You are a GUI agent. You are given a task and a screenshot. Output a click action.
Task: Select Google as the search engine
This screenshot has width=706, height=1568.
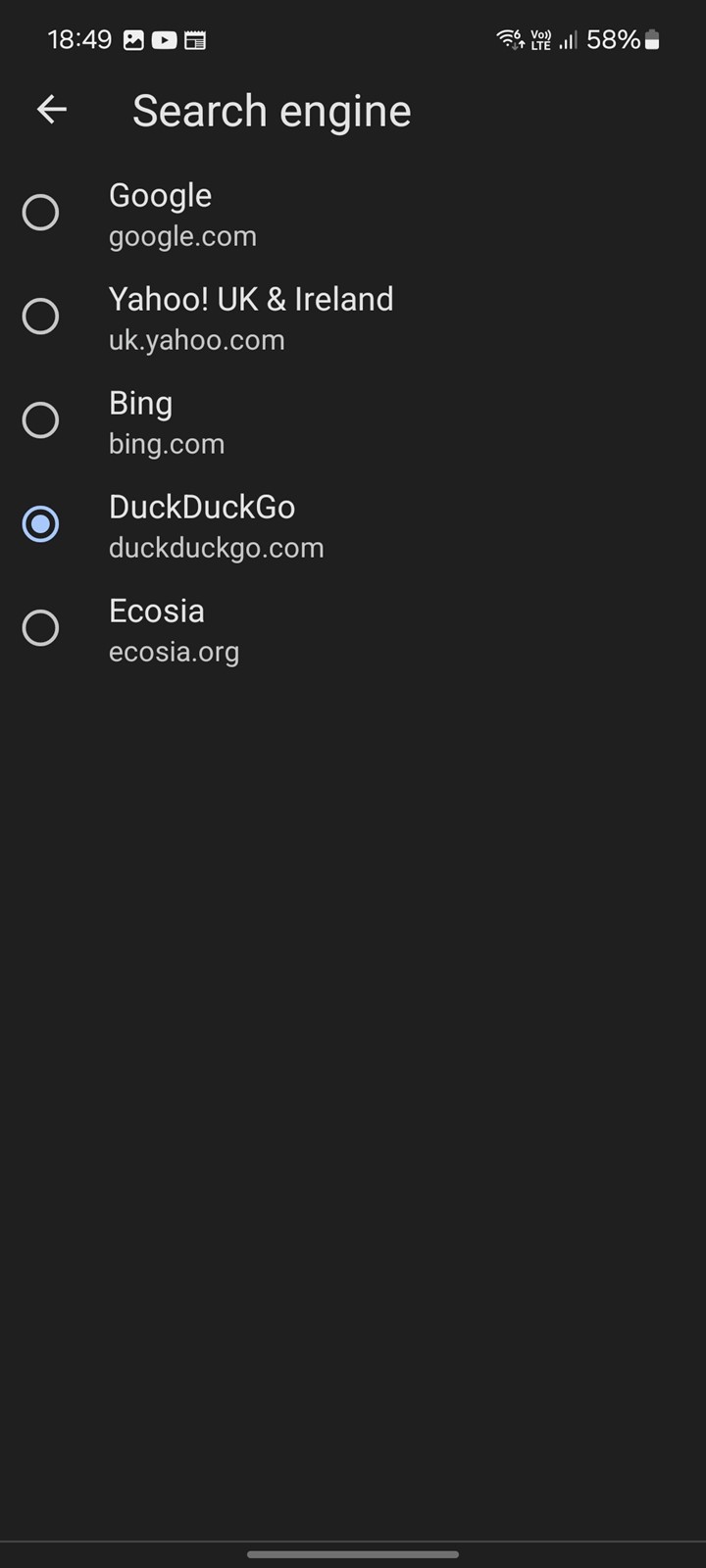tap(353, 214)
